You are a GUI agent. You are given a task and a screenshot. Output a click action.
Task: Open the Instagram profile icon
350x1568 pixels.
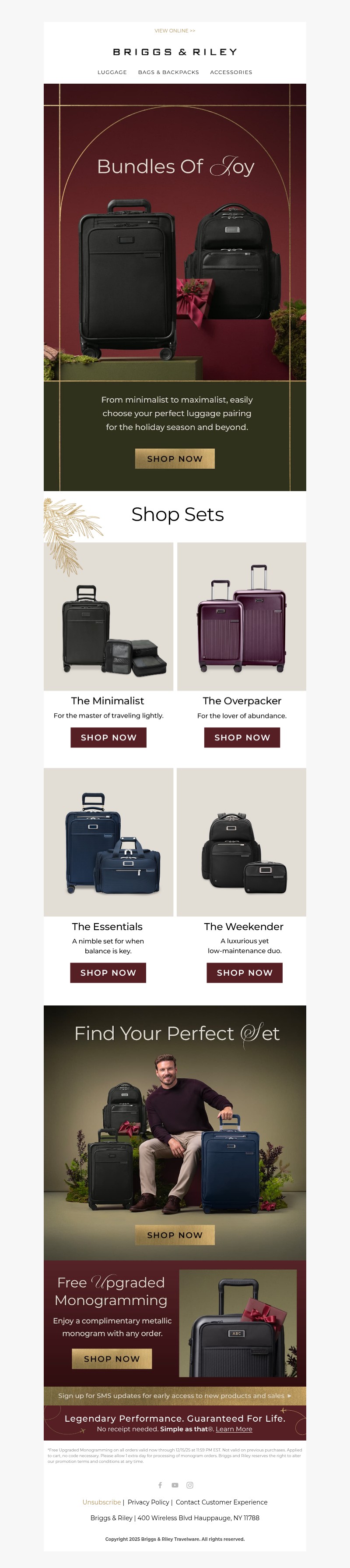coord(189,1485)
